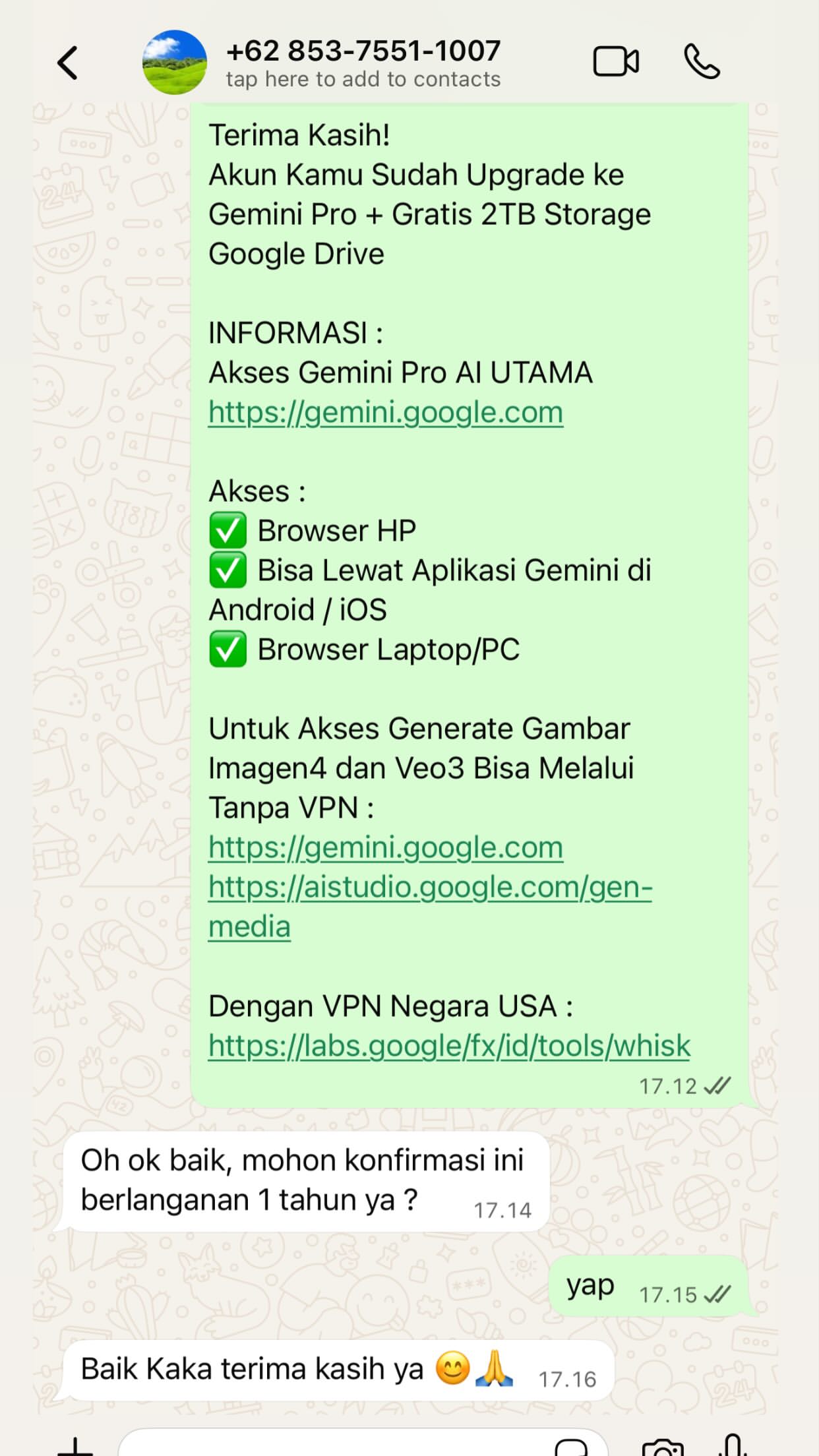This screenshot has width=819, height=1456.
Task: Go back to the chat list
Action: (x=68, y=63)
